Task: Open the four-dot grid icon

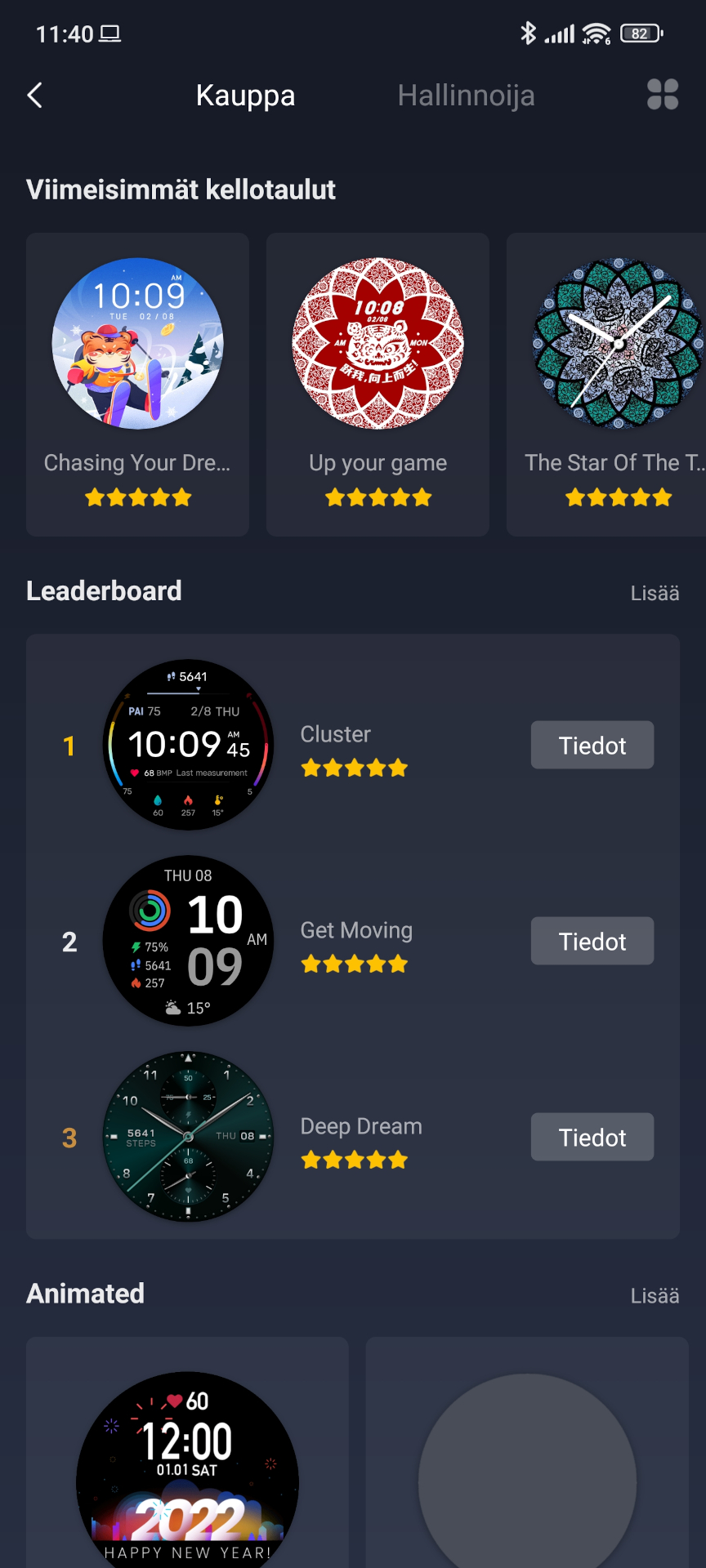Action: 663,95
